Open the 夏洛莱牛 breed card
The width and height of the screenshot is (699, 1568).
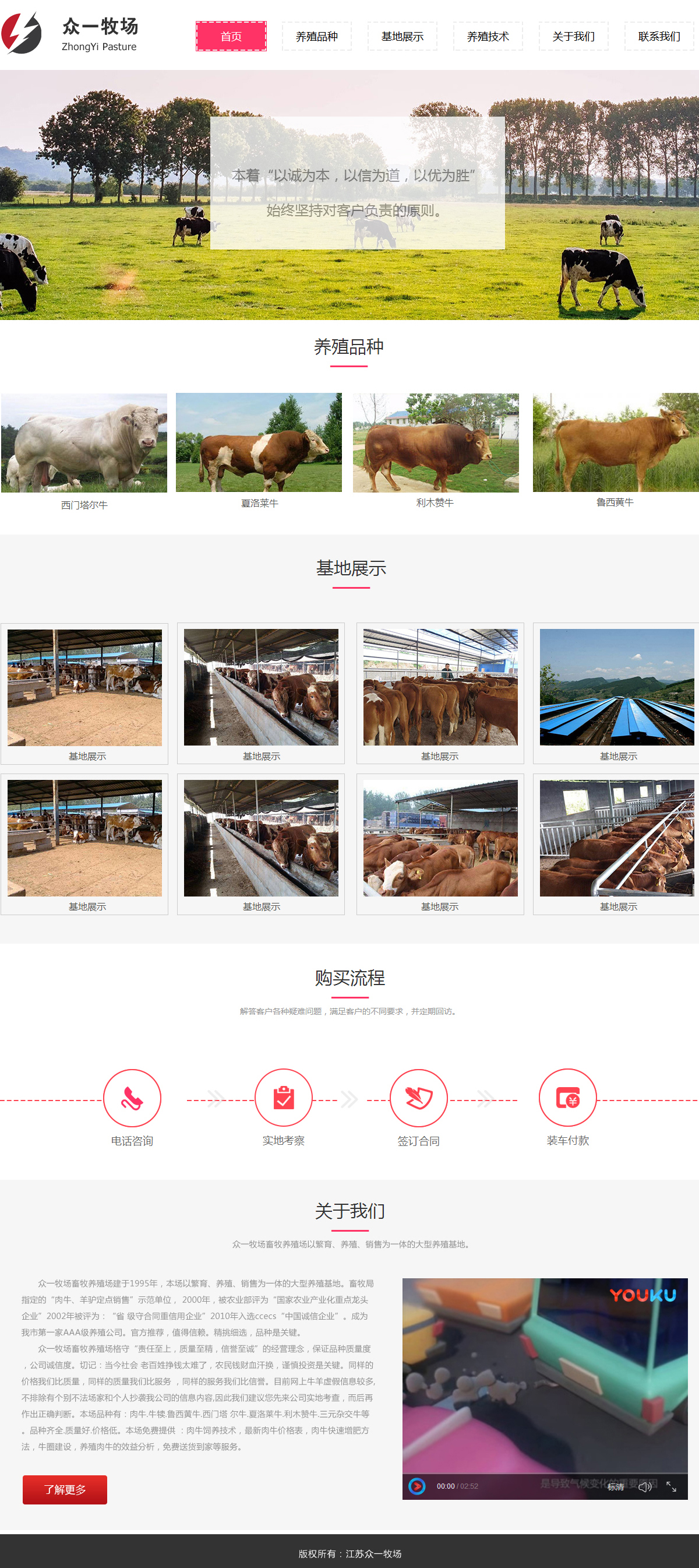pos(259,442)
